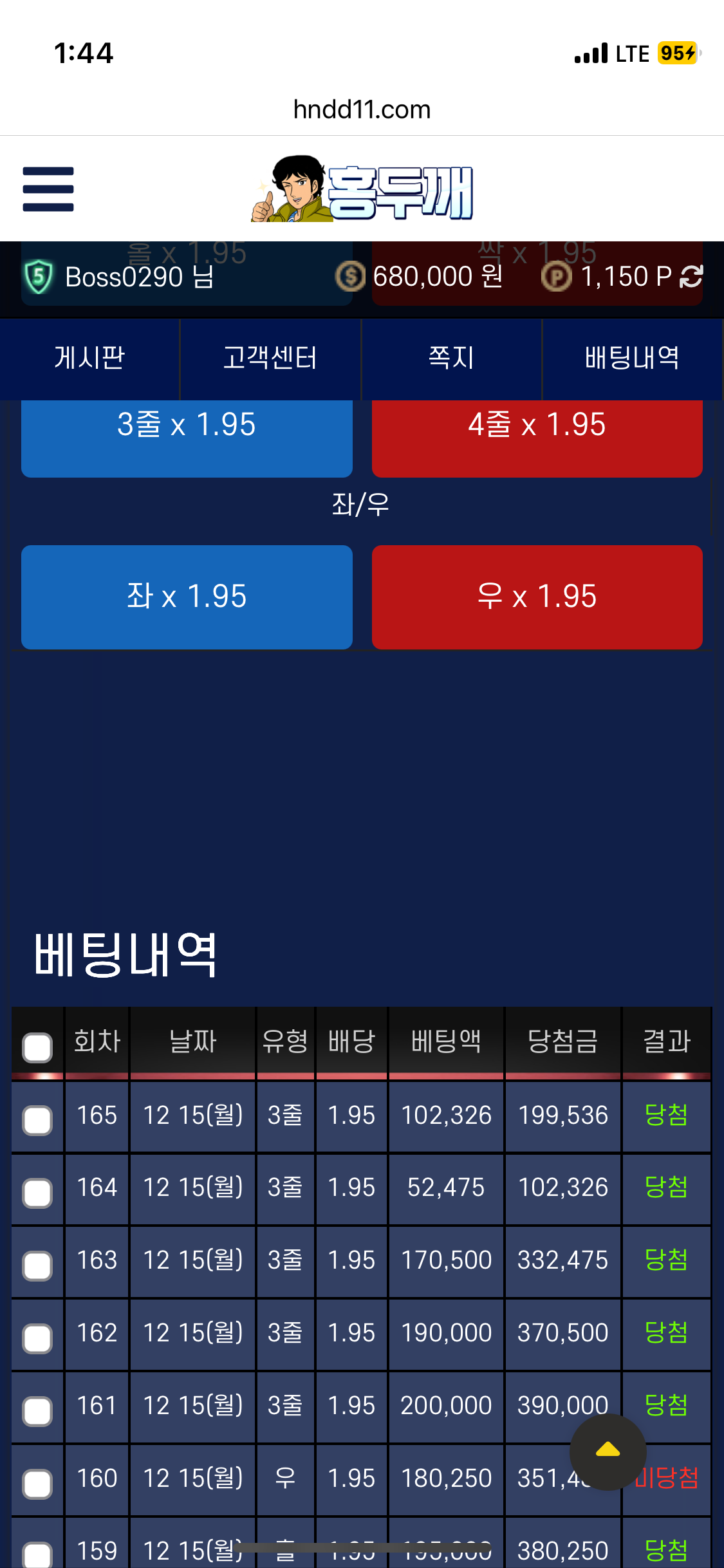
Task: Select the 3줄 x 1.95 bet
Action: pyautogui.click(x=187, y=431)
